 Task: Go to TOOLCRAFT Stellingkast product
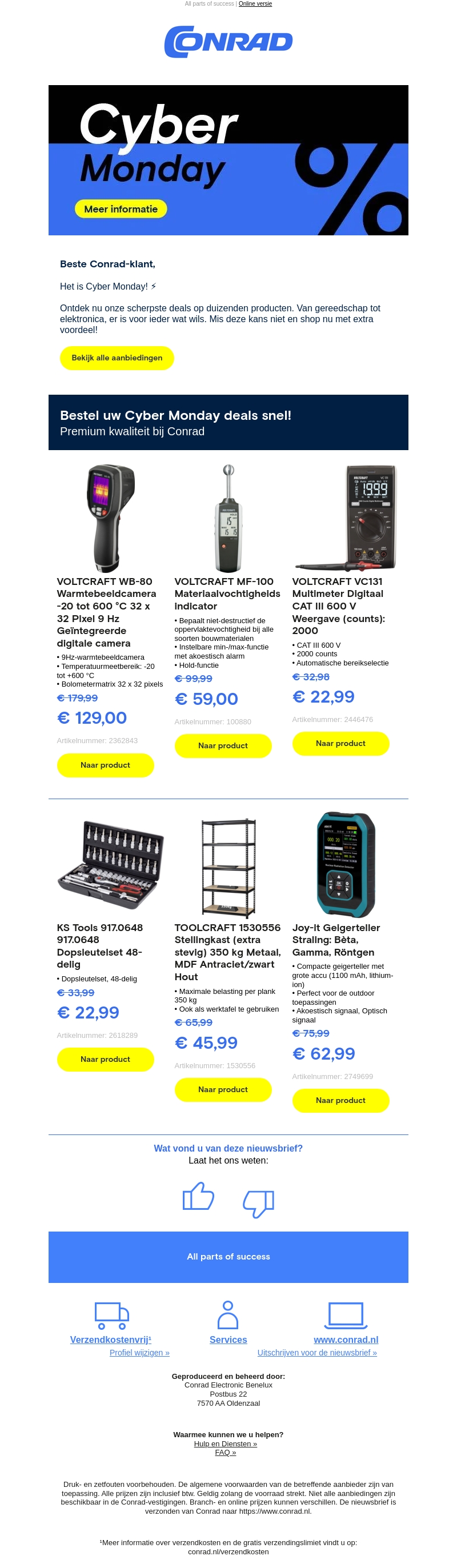(x=223, y=1089)
